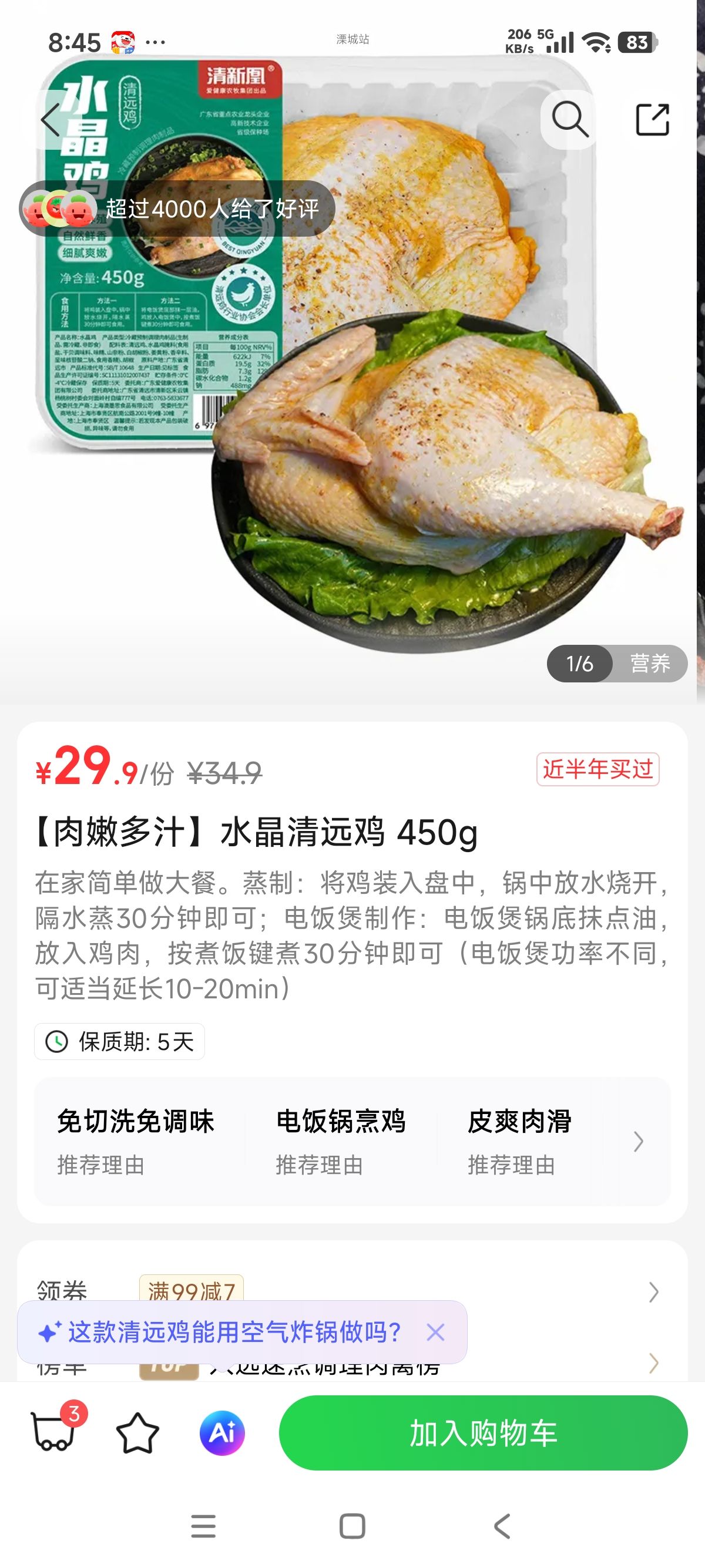The image size is (705, 1568).
Task: Share this product page
Action: (x=652, y=119)
